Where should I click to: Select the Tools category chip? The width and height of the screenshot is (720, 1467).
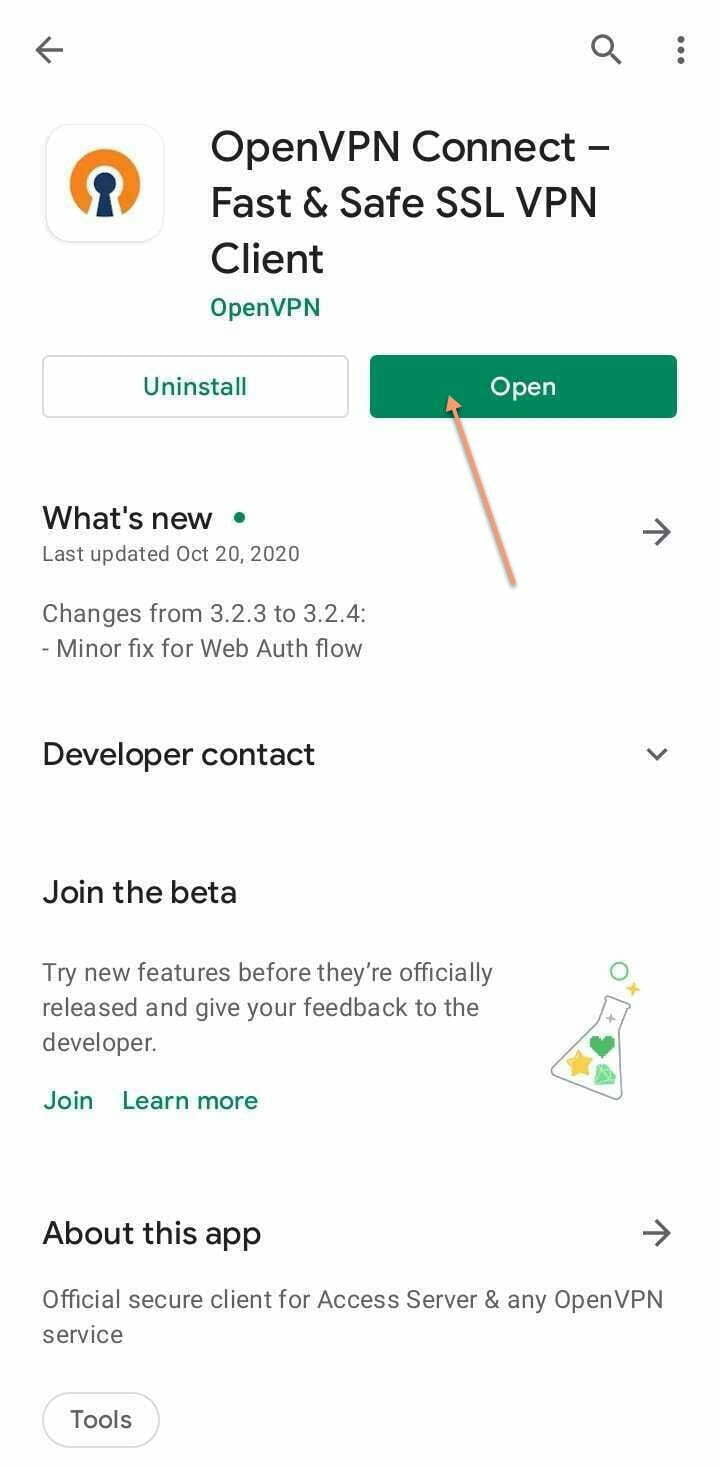point(101,1419)
